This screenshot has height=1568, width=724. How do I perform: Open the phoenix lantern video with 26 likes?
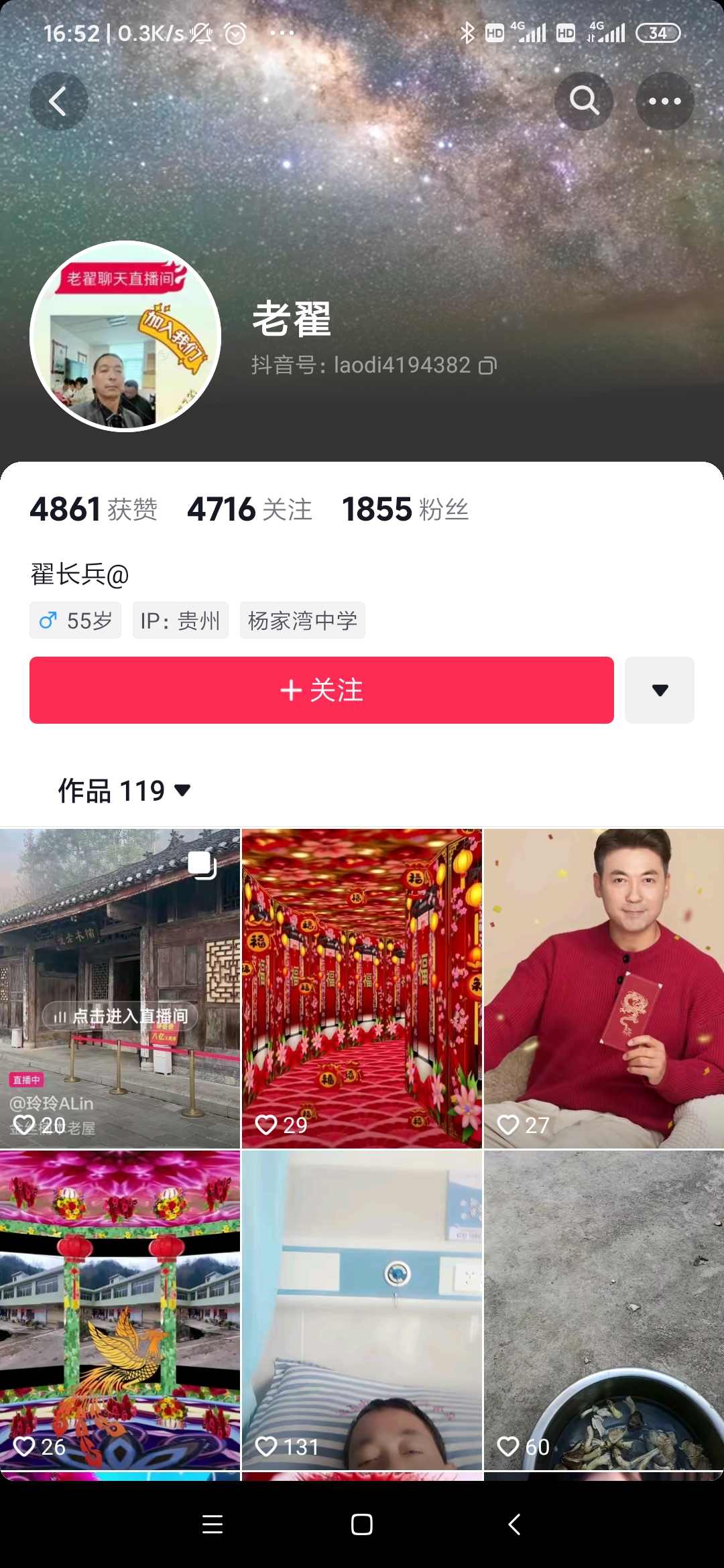(x=120, y=1310)
